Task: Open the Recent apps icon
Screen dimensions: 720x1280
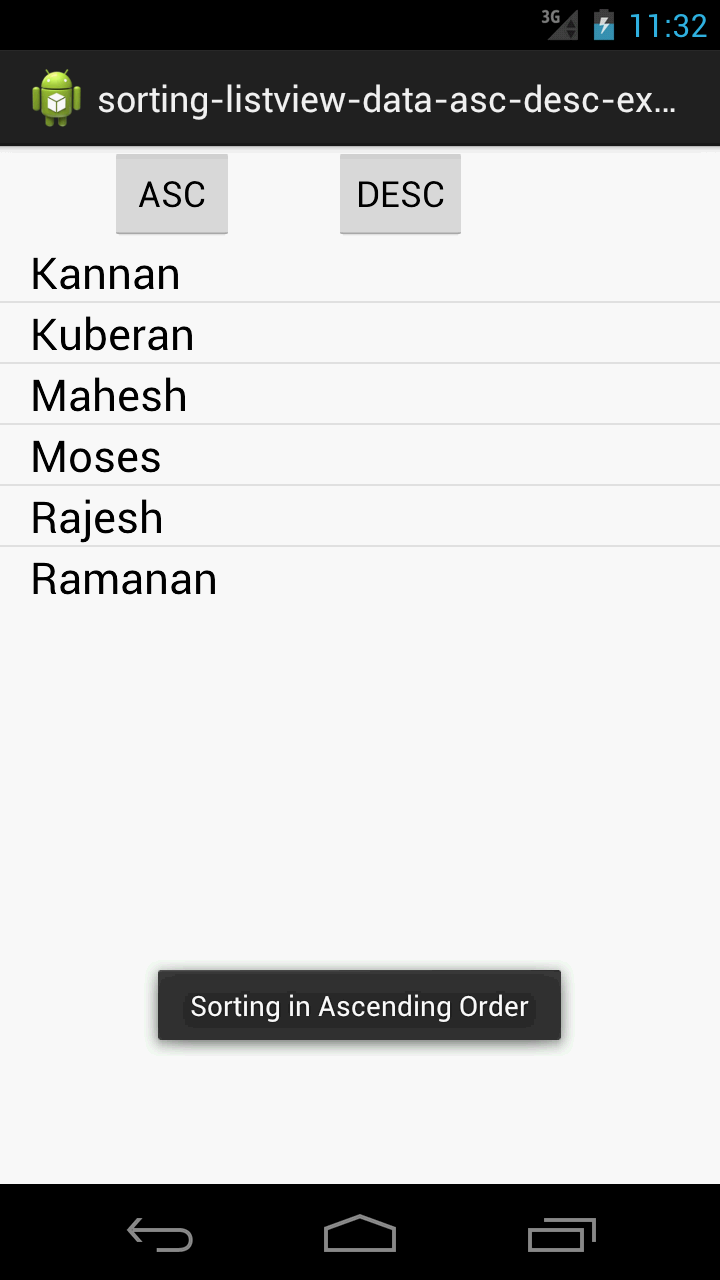Action: click(x=560, y=1235)
